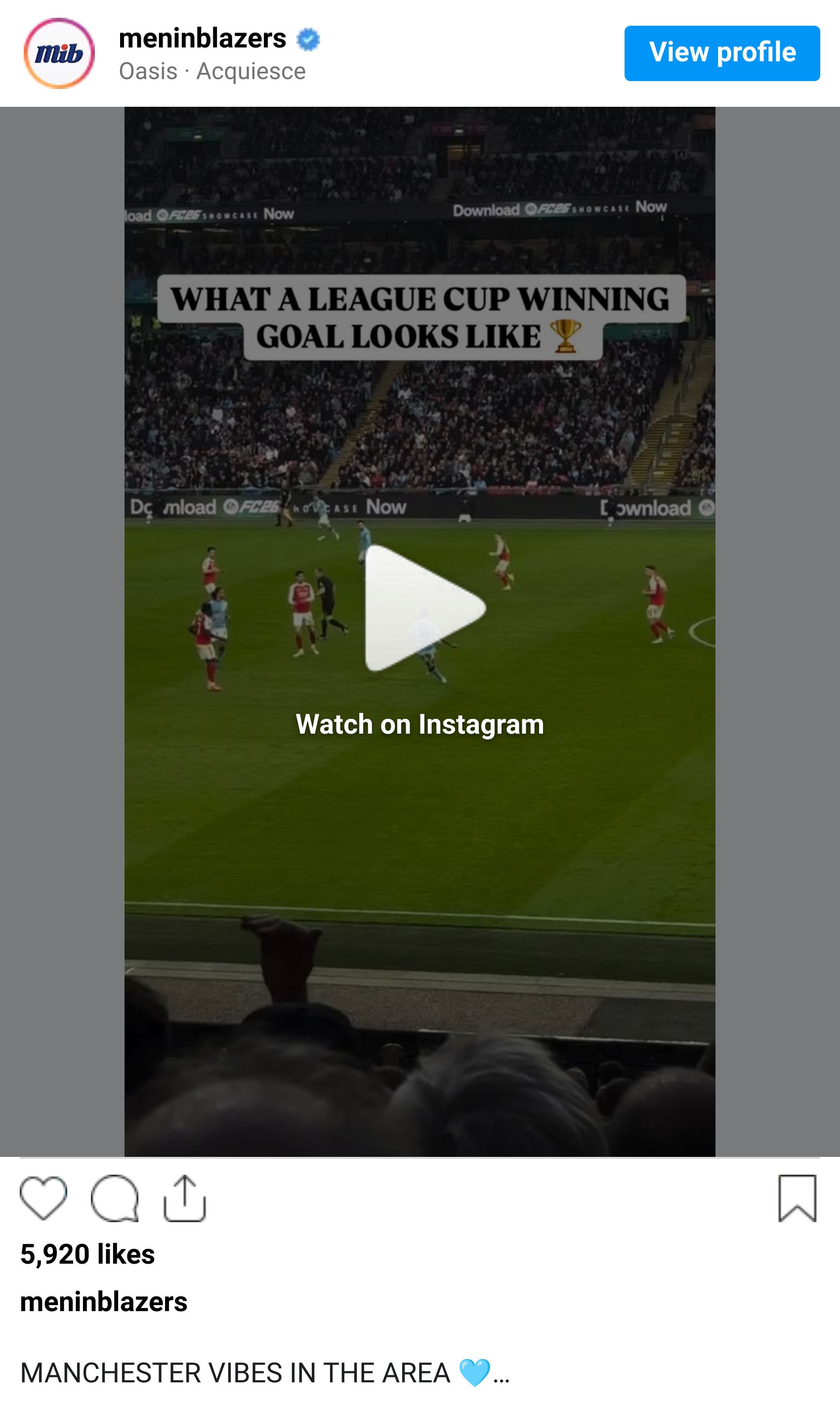The height and width of the screenshot is (1412, 840).
Task: Open the Oasis · Acquiesce audio link
Action: 212,71
